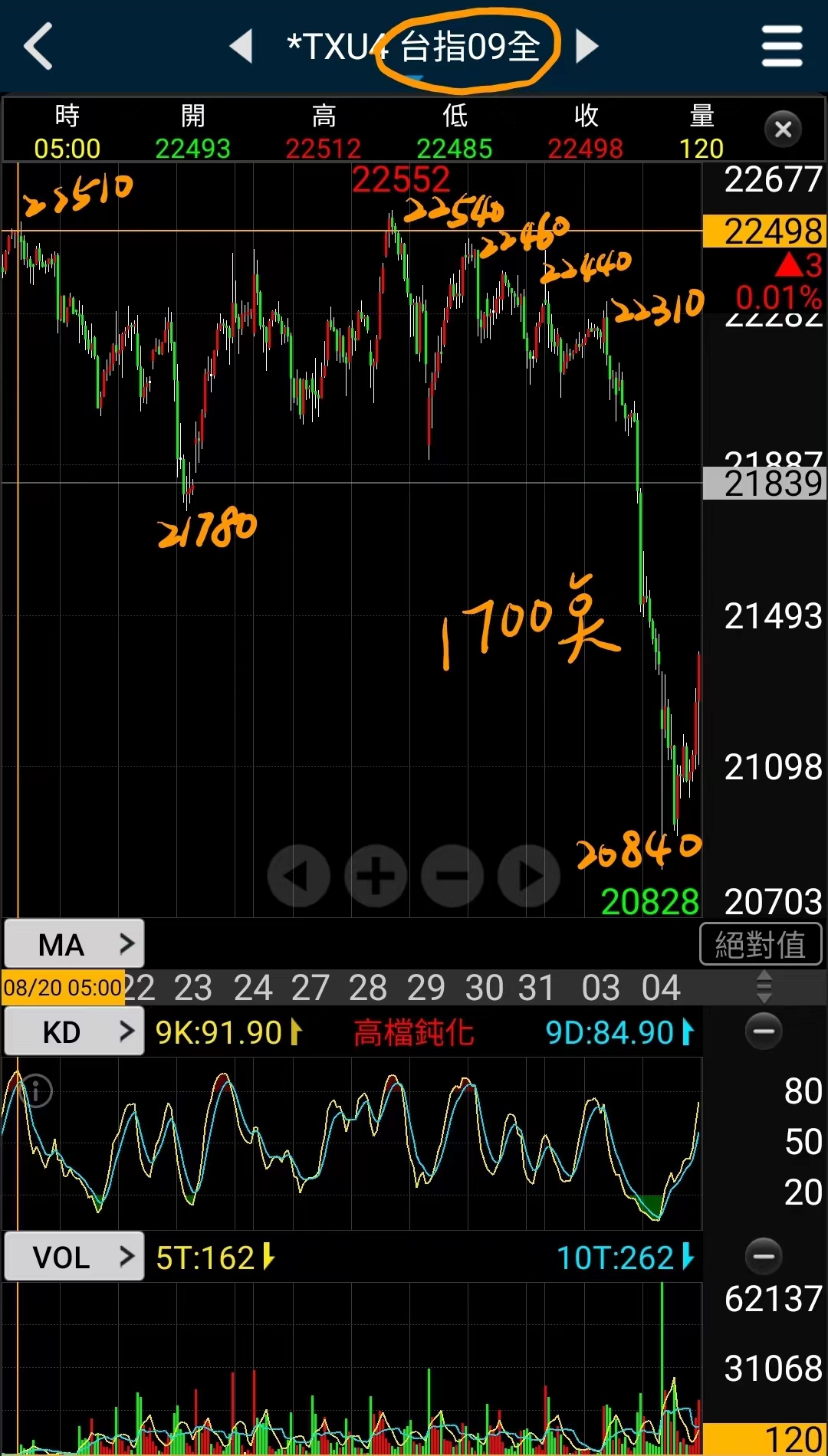
Task: Collapse the KD indicator panel
Action: pyautogui.click(x=764, y=1031)
